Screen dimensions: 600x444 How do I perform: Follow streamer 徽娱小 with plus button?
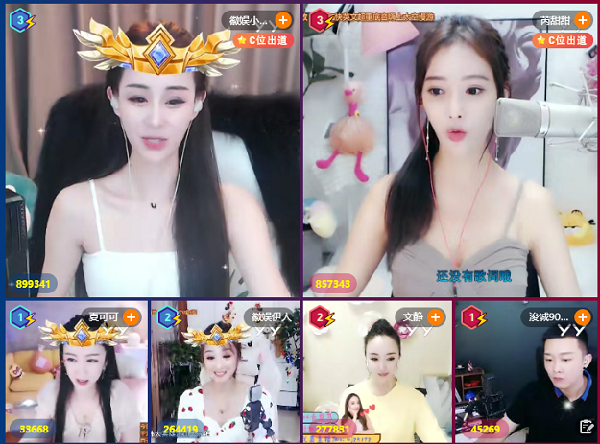coord(283,19)
